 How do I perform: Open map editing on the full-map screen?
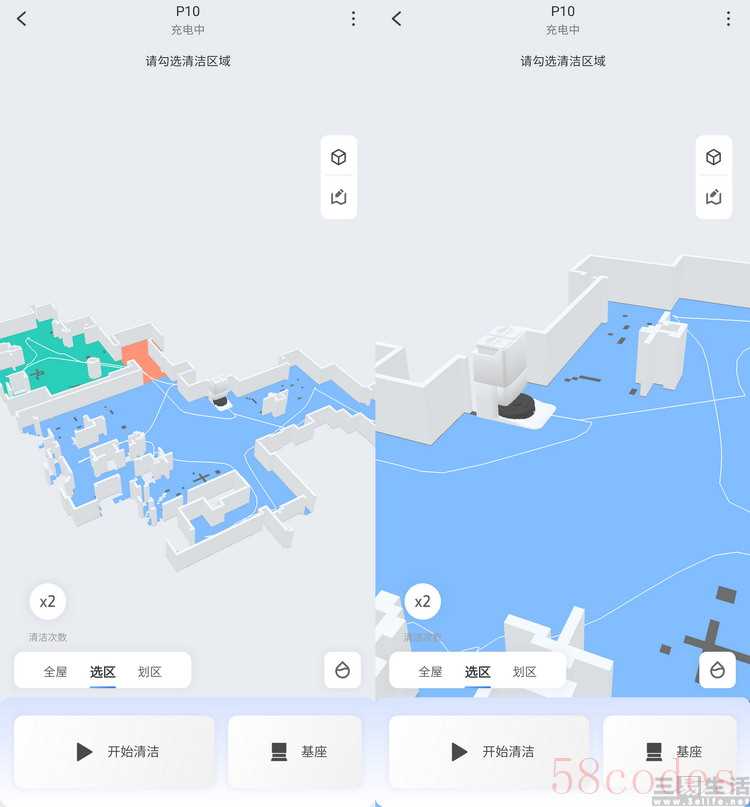(339, 197)
